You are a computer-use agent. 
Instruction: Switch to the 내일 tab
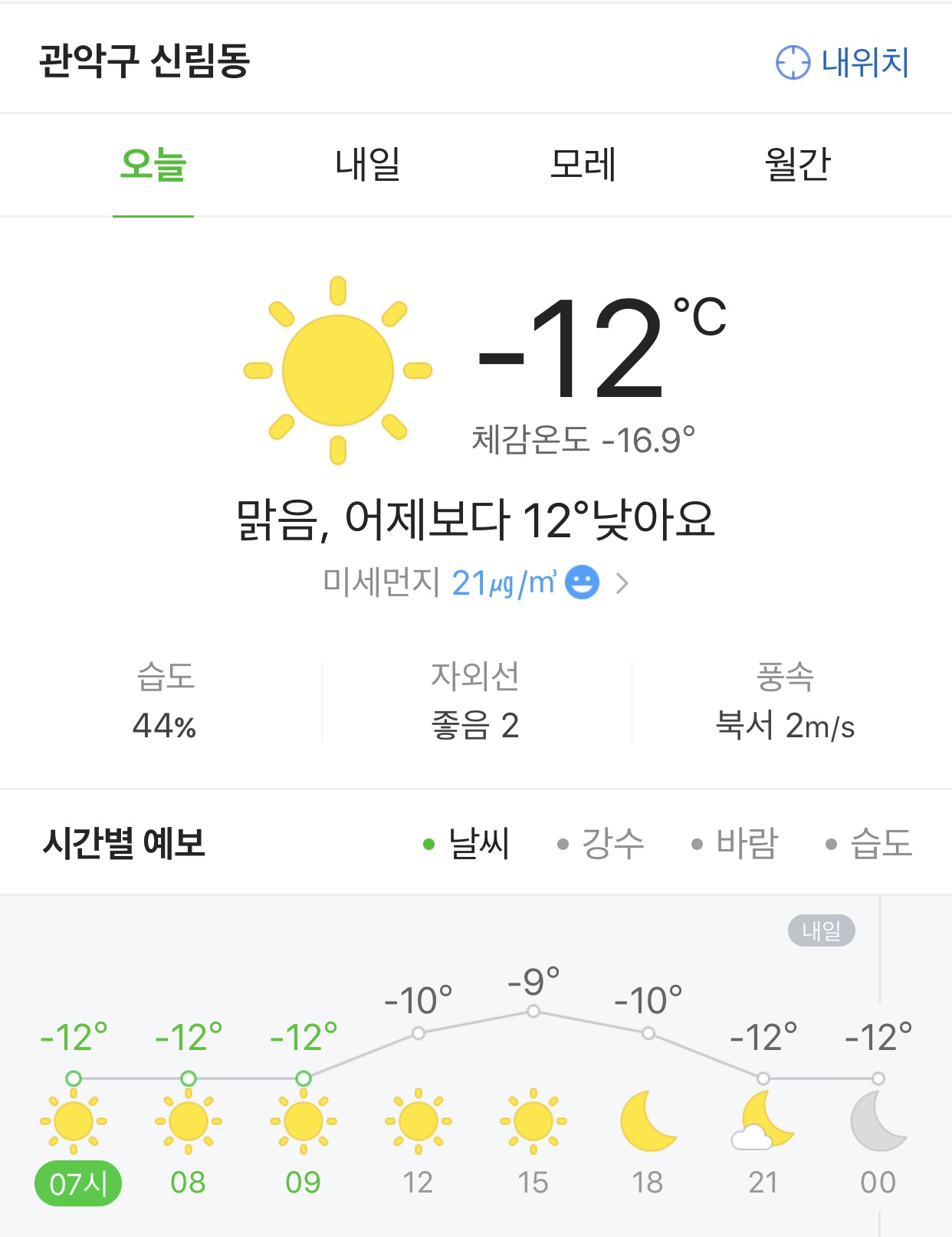pos(368,164)
